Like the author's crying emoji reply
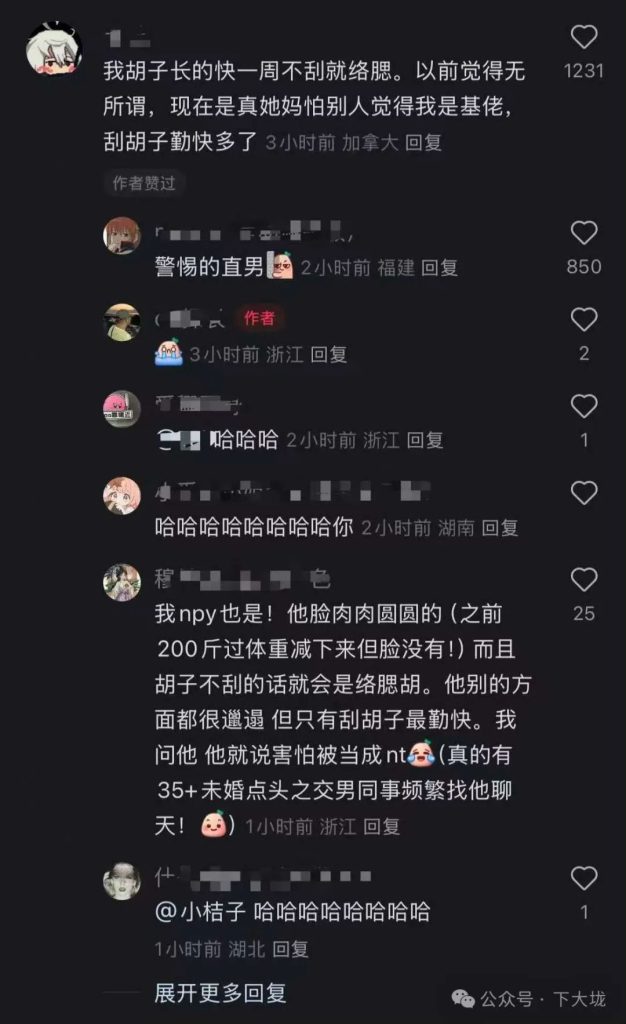This screenshot has height=1024, width=626. (x=583, y=320)
